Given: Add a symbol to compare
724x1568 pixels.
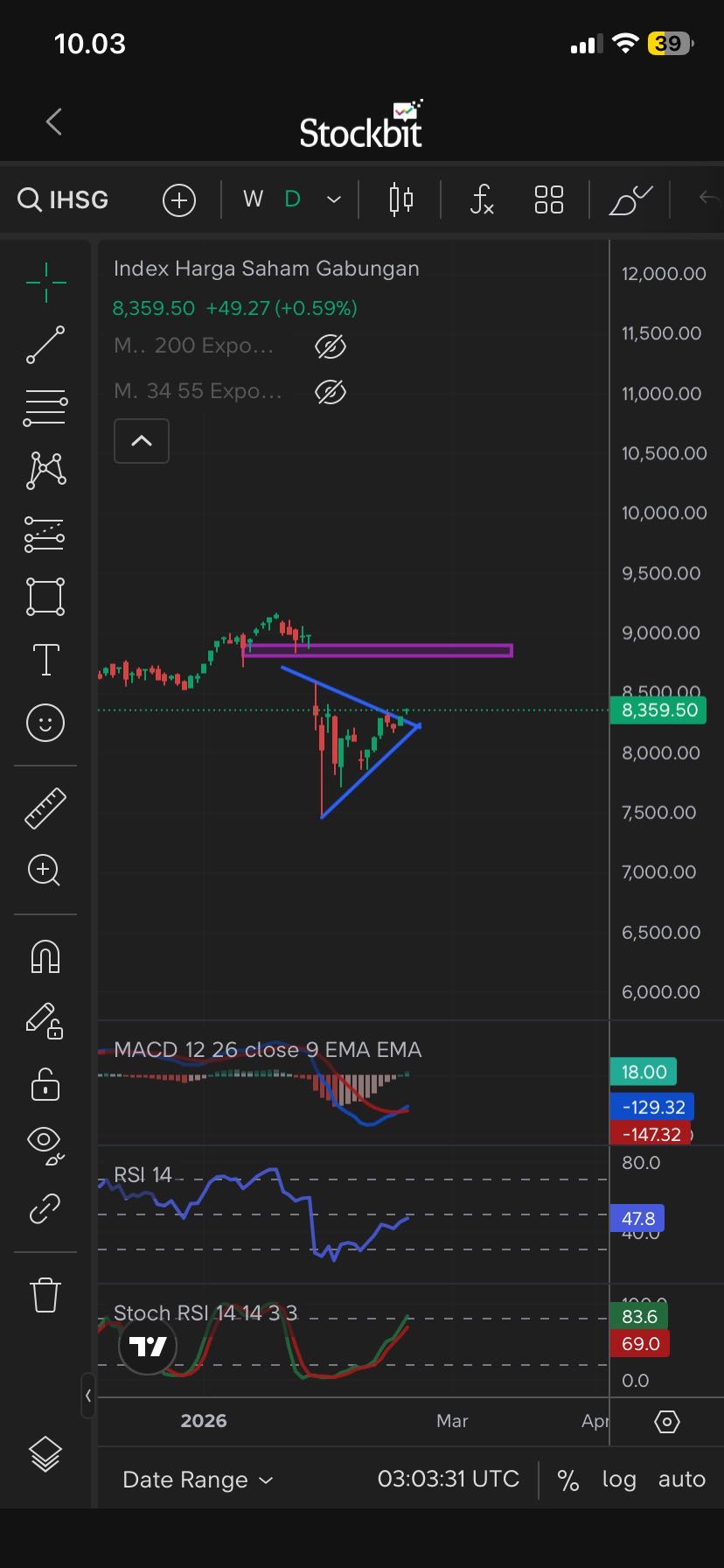Looking at the screenshot, I should pyautogui.click(x=179, y=200).
